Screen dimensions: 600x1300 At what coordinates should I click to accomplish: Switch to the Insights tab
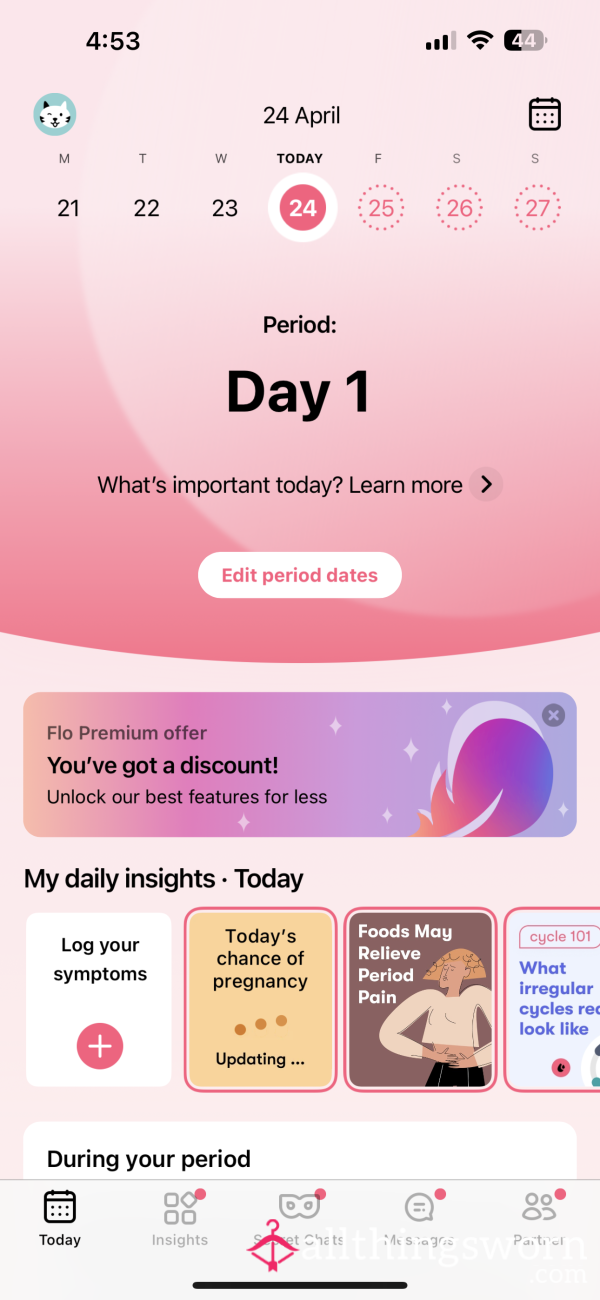[x=180, y=1219]
